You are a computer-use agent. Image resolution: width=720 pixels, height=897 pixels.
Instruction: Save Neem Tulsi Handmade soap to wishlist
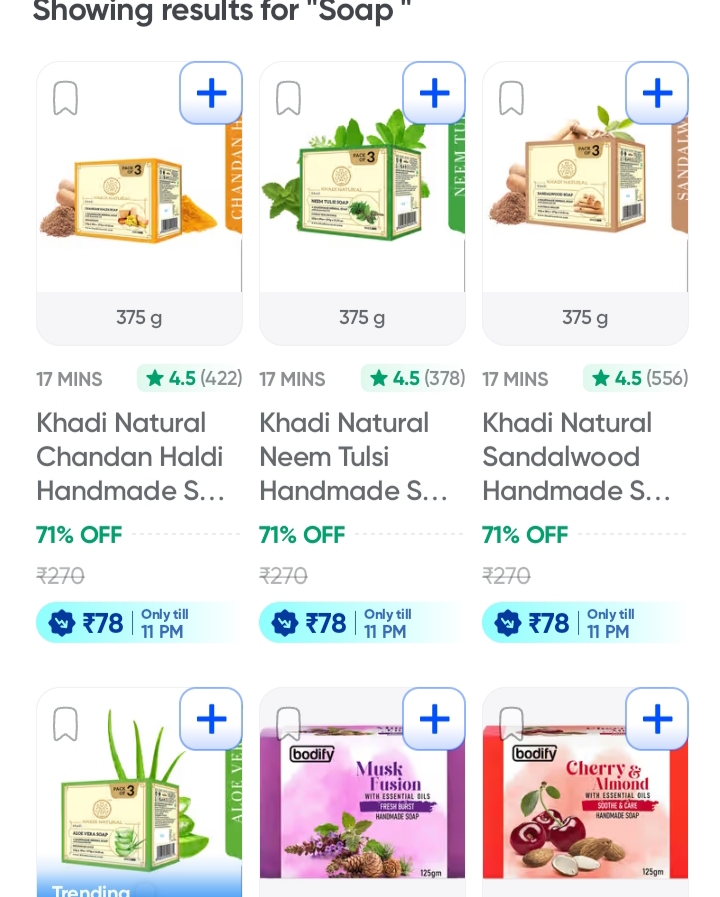pos(288,98)
